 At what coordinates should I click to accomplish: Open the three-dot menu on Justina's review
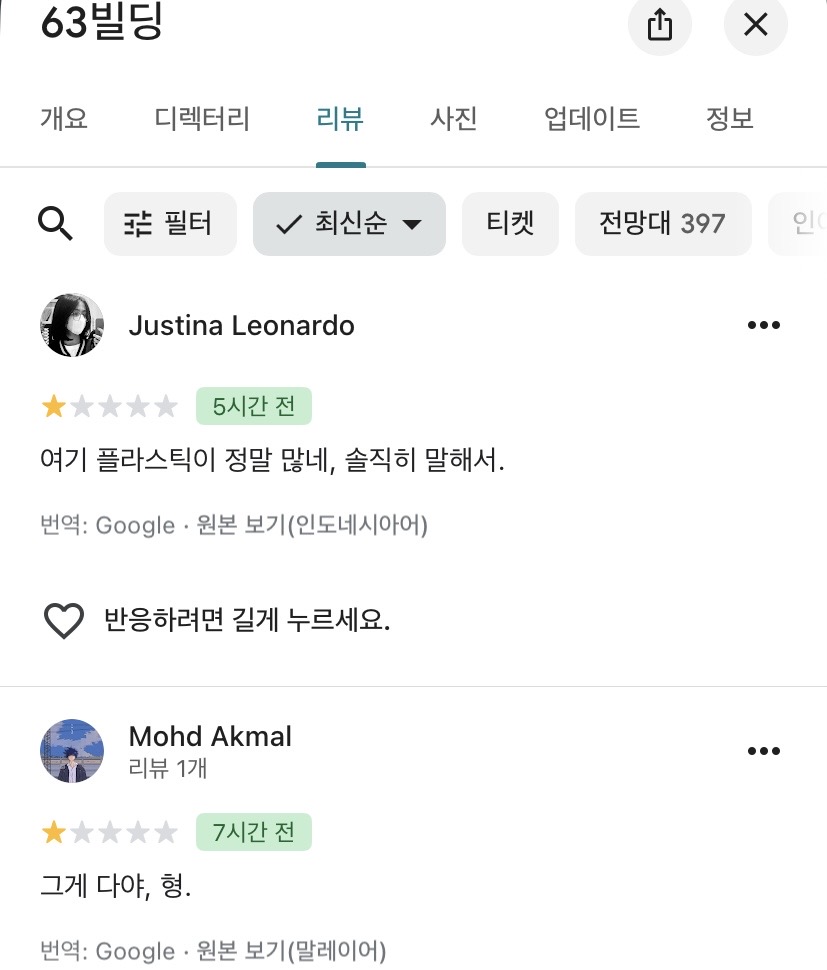[764, 325]
